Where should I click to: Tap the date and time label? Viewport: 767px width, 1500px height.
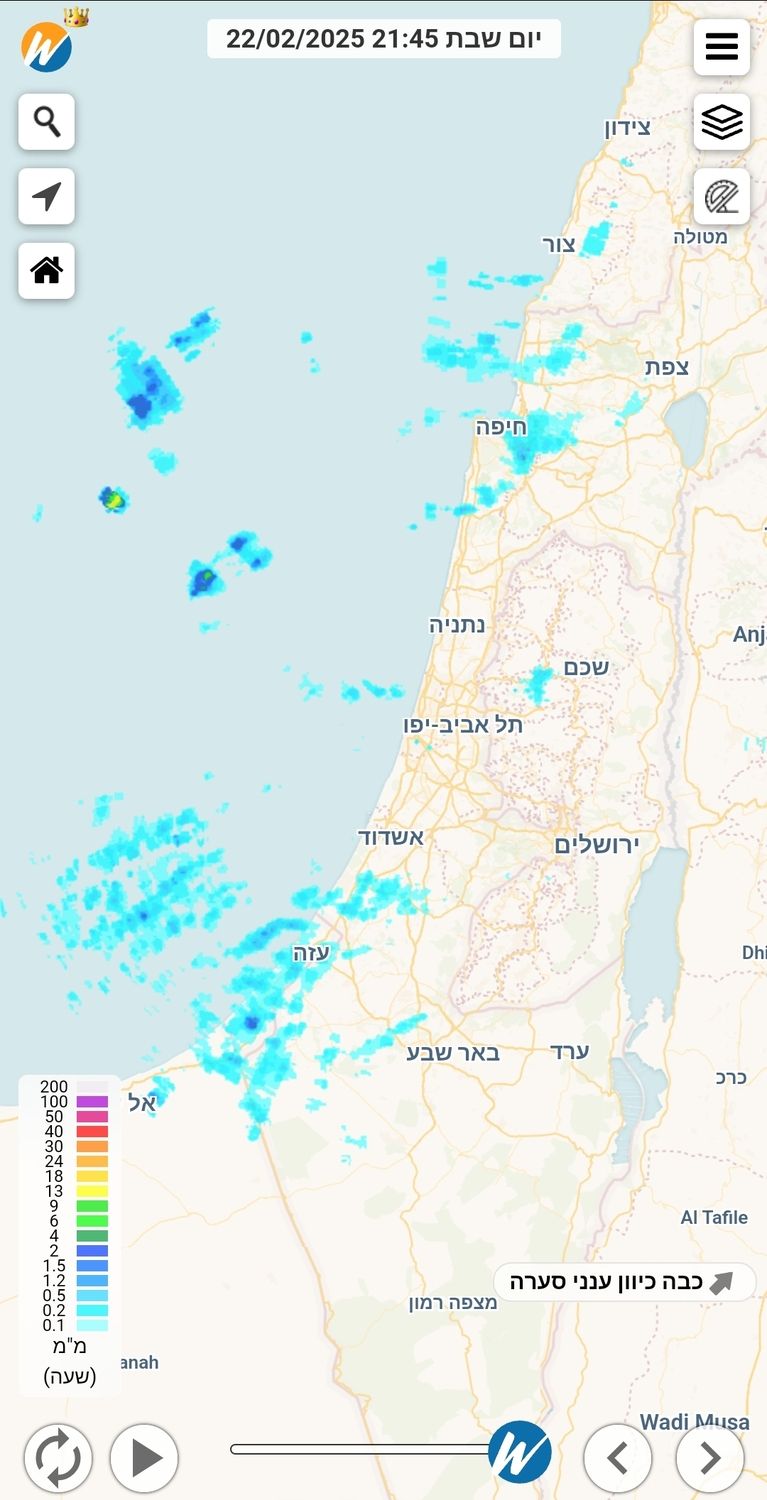383,39
